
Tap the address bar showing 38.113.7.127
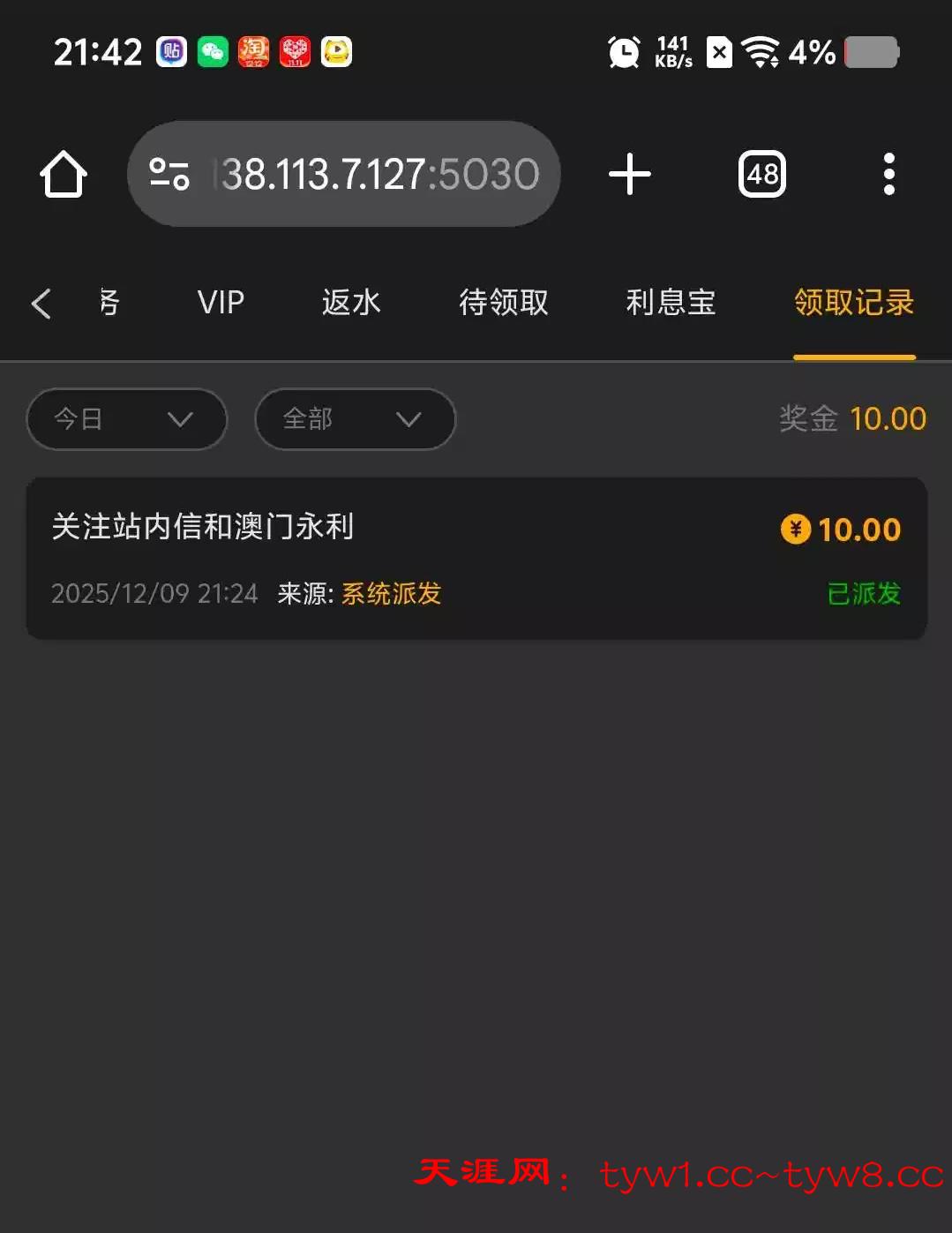379,174
